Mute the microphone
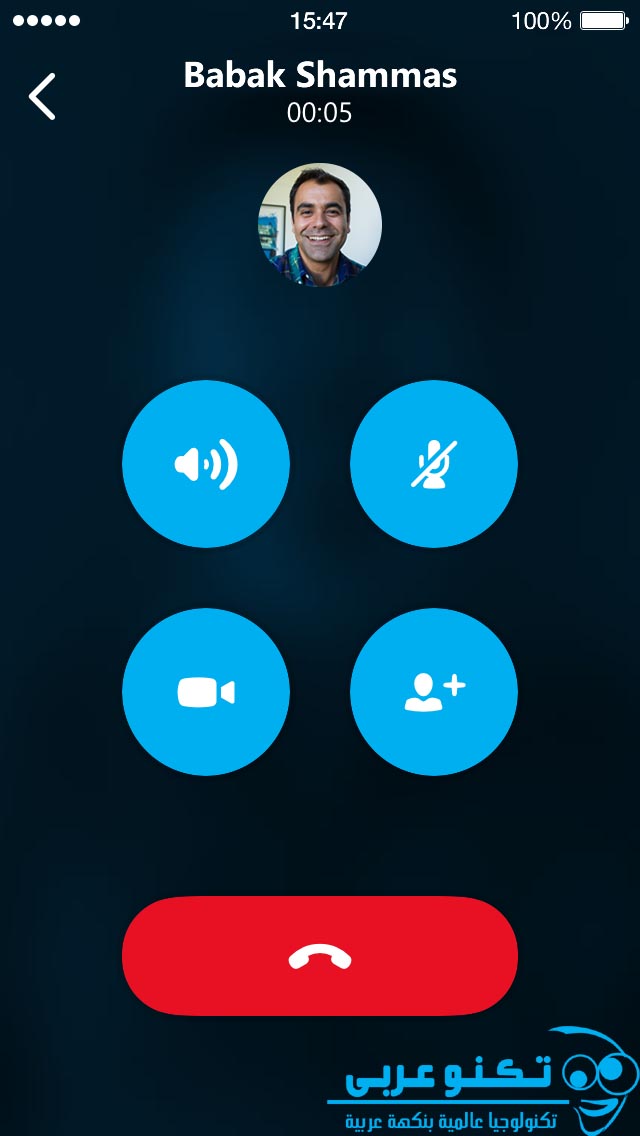 click(434, 464)
